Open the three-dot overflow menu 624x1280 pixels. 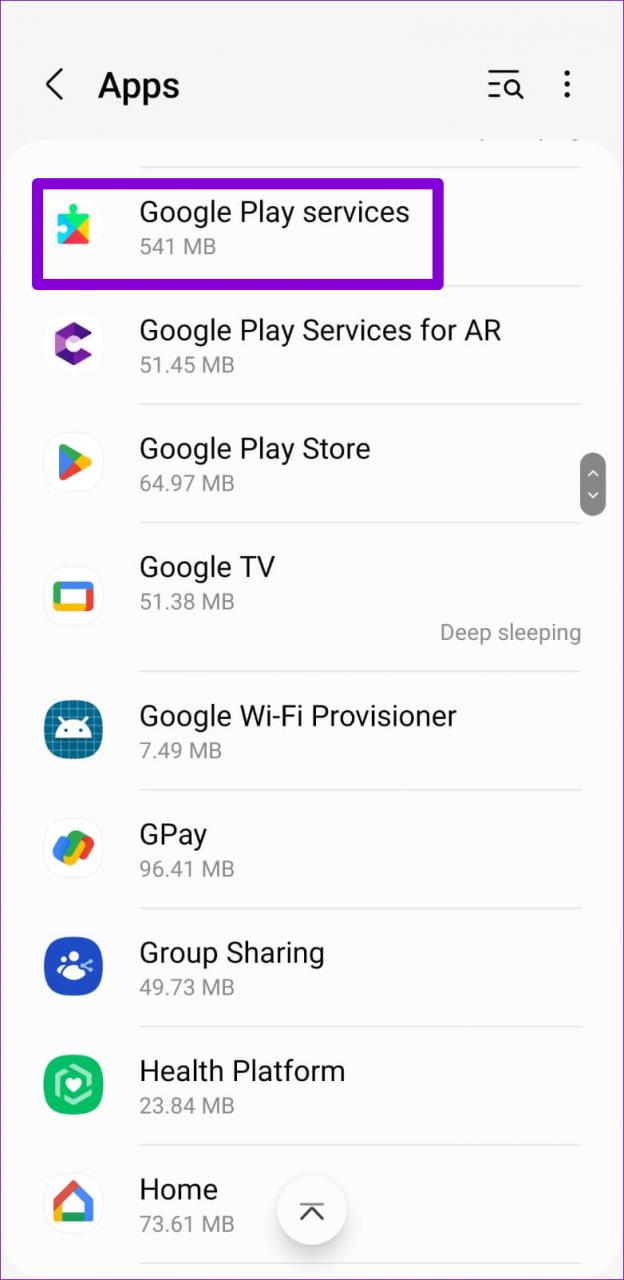pos(567,85)
